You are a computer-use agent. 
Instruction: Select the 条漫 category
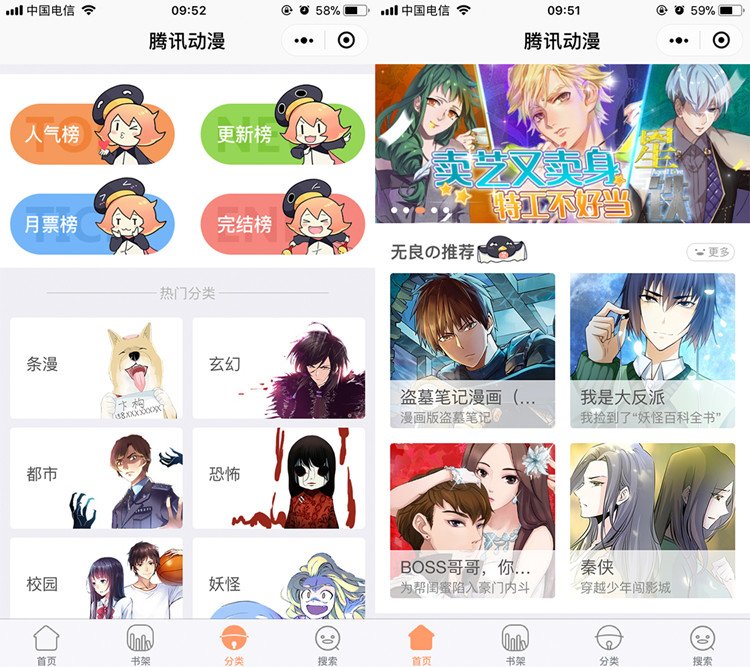96,367
